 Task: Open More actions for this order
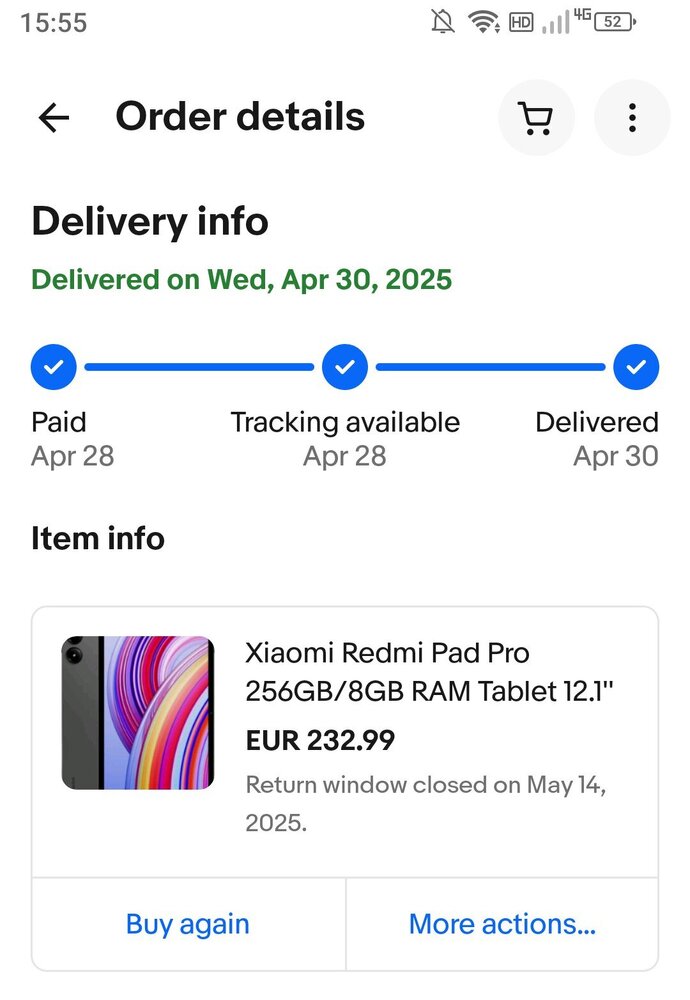502,924
